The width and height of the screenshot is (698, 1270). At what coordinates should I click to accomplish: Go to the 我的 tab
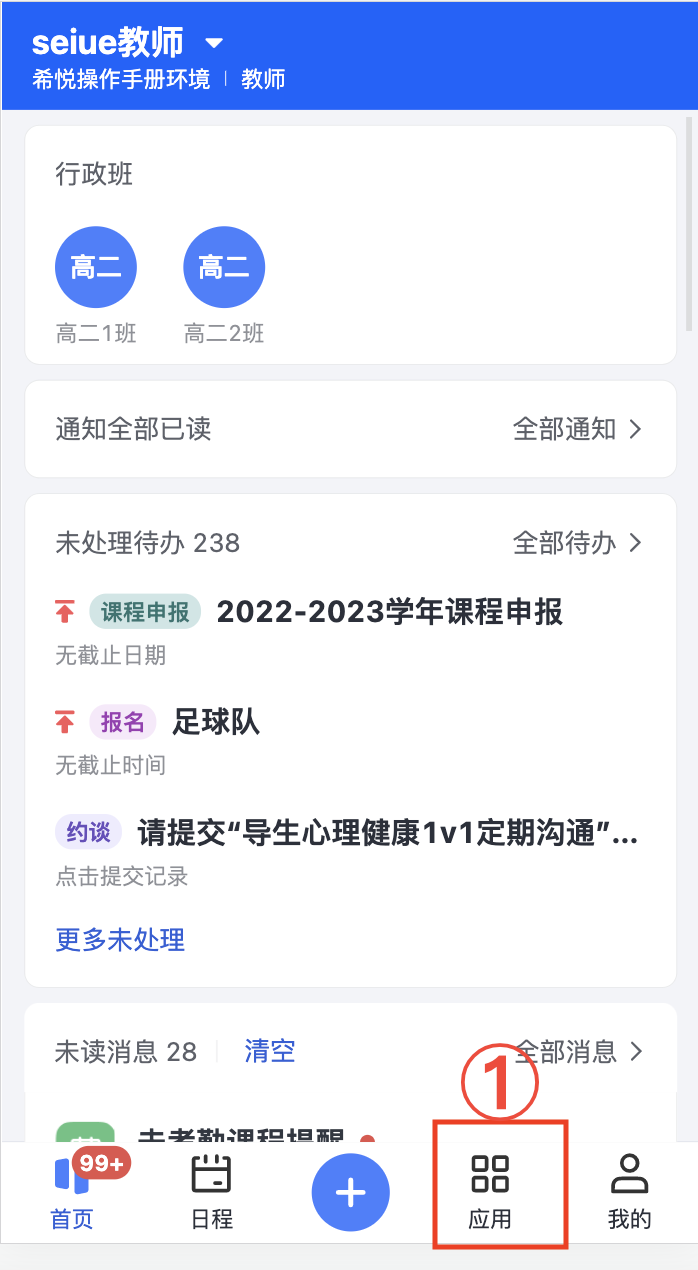coord(629,1192)
